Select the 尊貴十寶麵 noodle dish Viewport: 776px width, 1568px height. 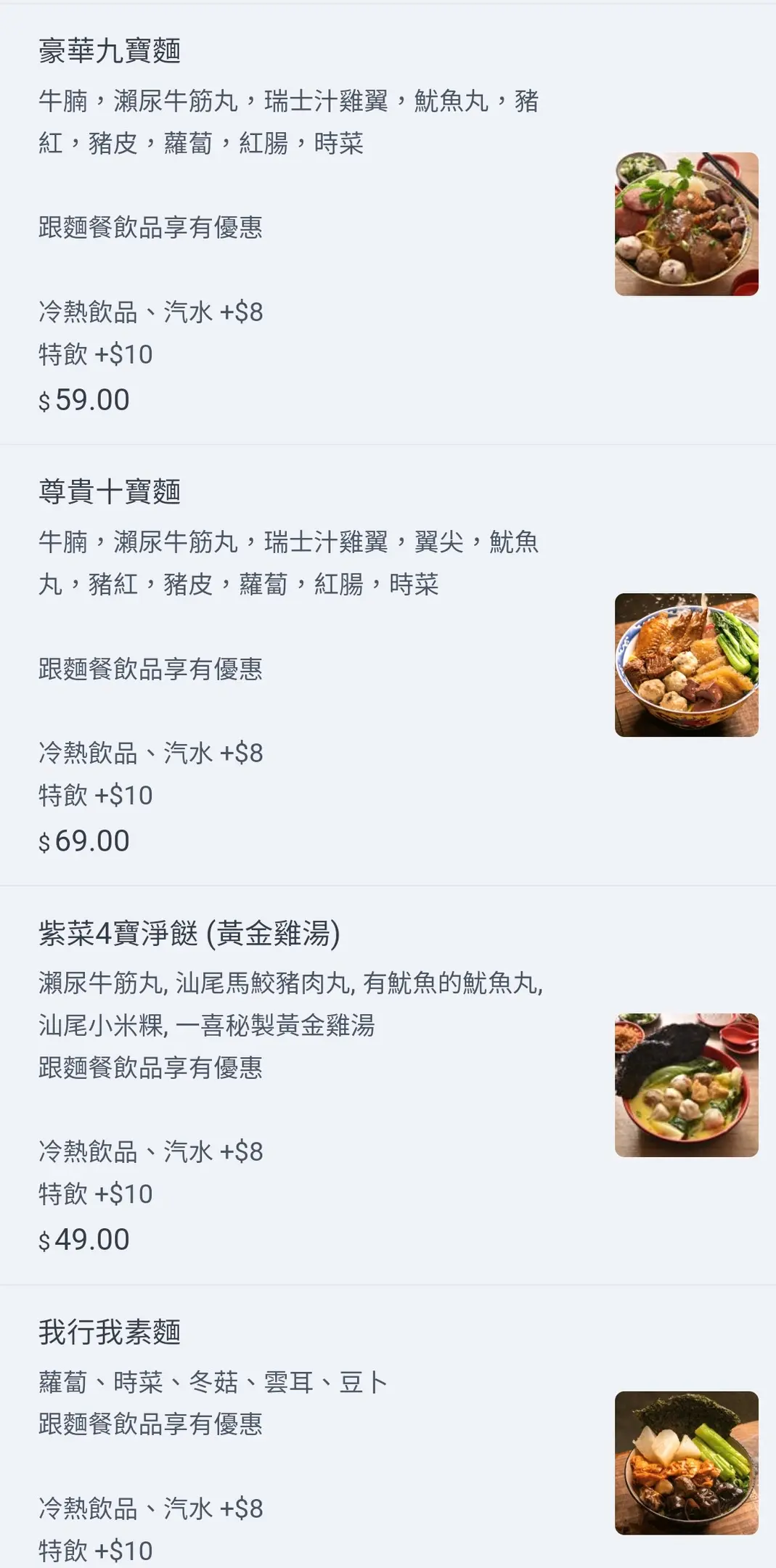(110, 492)
